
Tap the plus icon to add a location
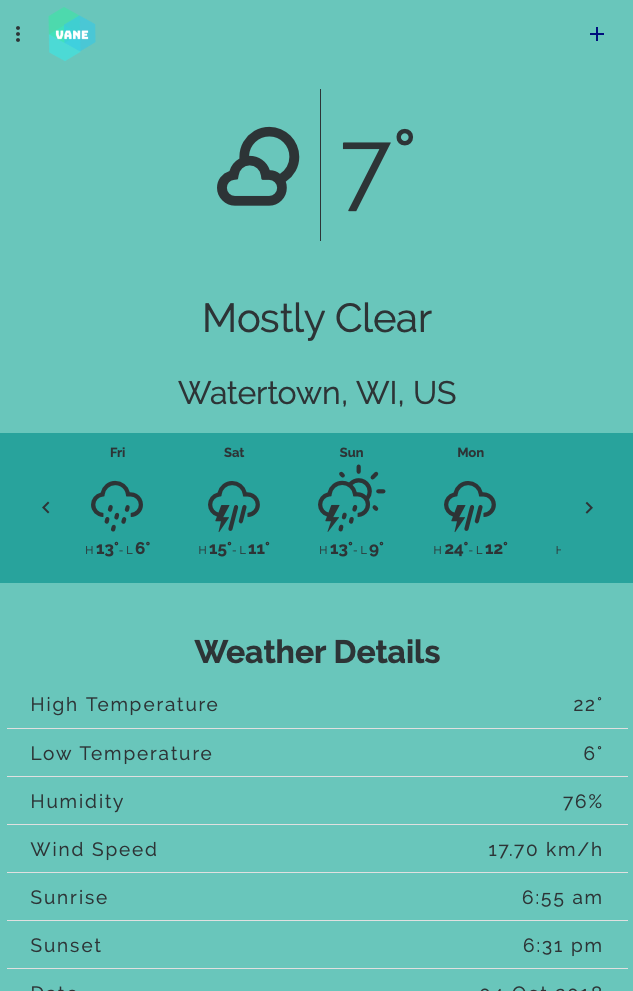coord(597,34)
